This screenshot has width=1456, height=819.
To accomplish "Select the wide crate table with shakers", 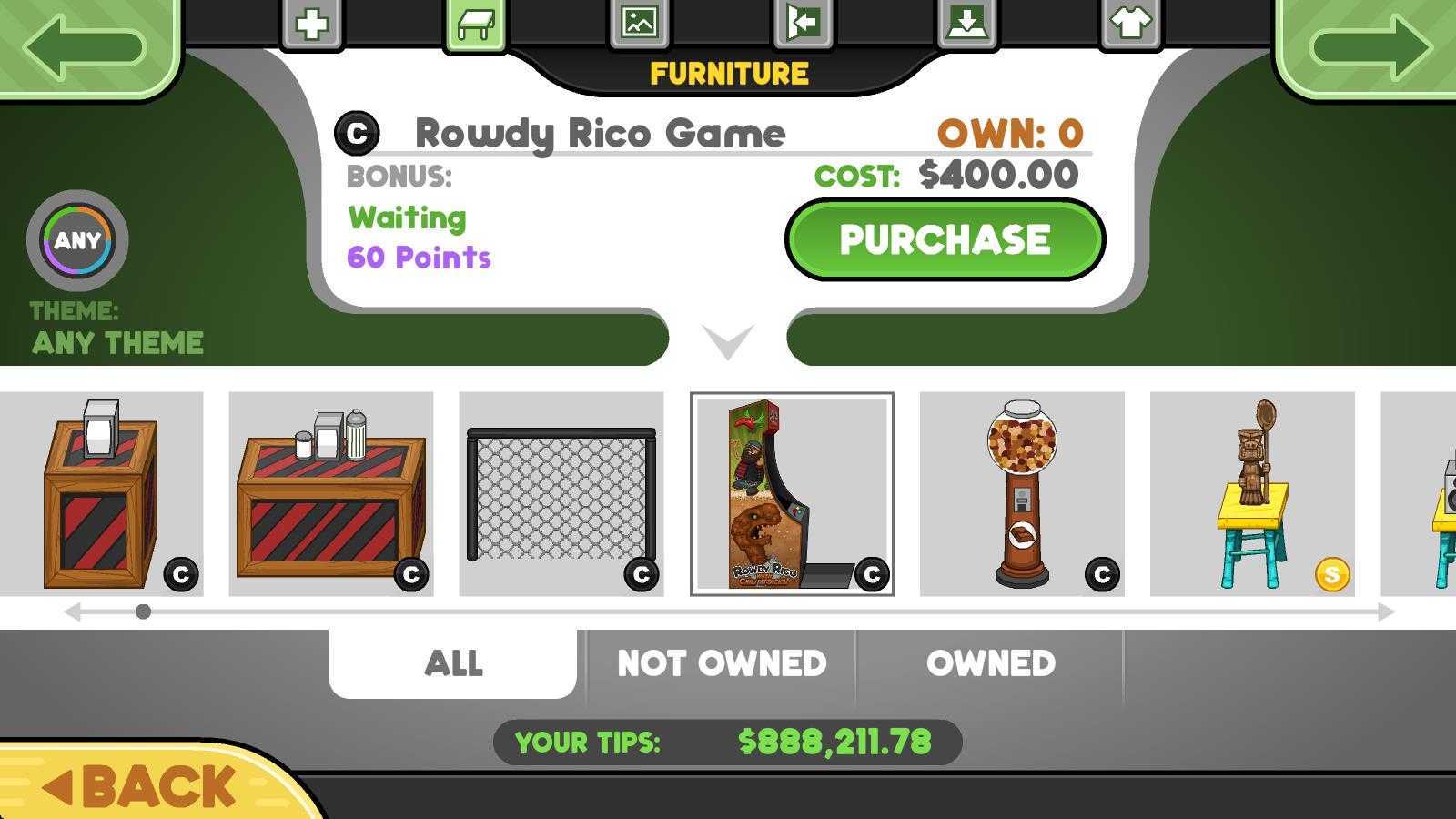I will [x=331, y=494].
